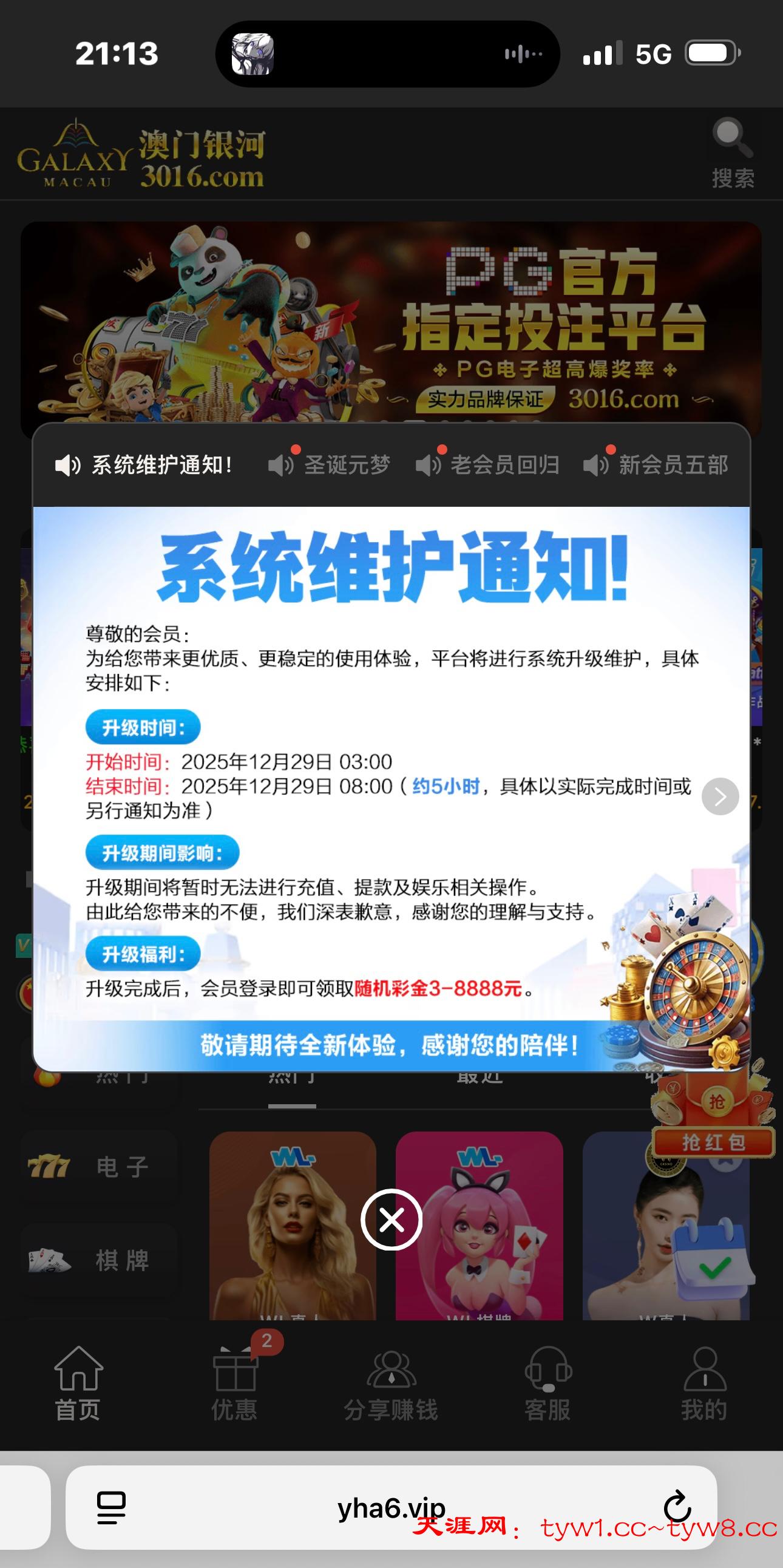Switch to the 新会员五部 notice tab

(656, 465)
